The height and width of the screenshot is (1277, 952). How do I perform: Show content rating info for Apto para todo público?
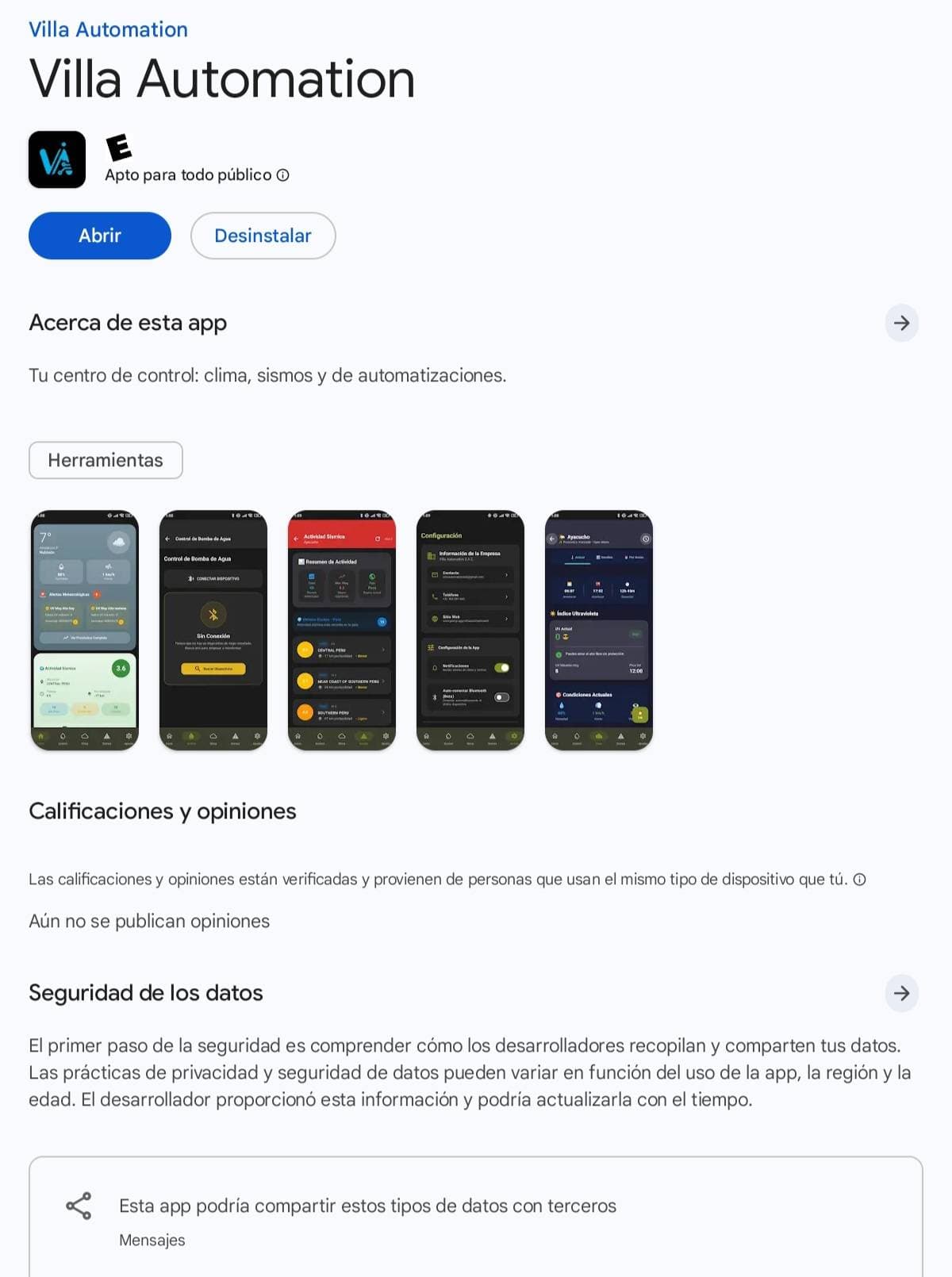(x=283, y=175)
